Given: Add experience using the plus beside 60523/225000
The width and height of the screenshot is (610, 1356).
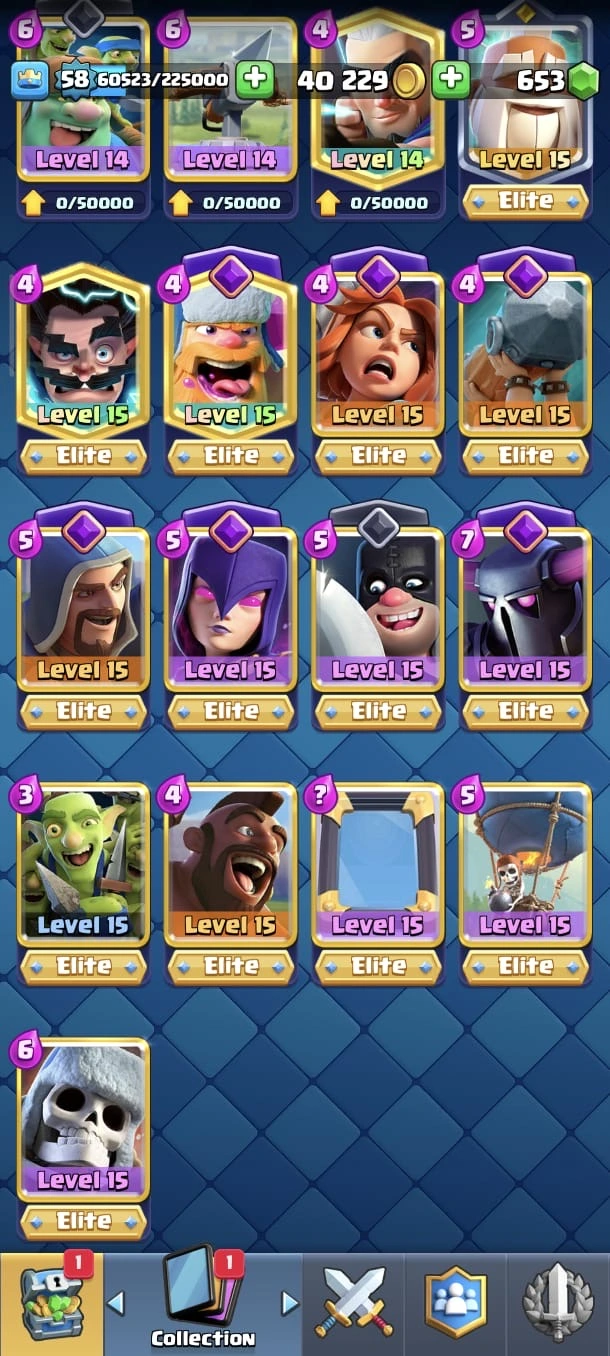Looking at the screenshot, I should pos(256,80).
